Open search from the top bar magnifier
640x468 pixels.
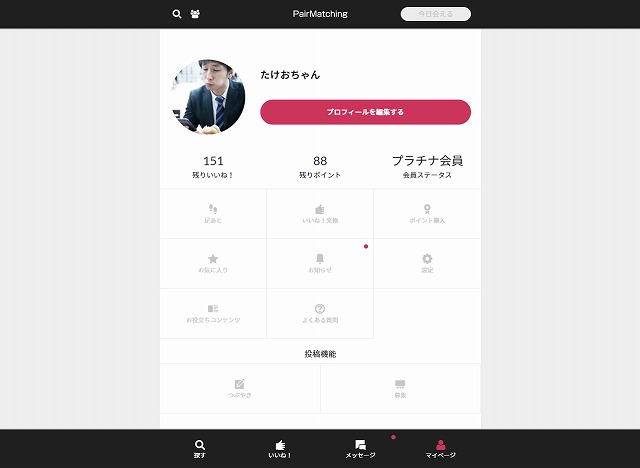[177, 14]
